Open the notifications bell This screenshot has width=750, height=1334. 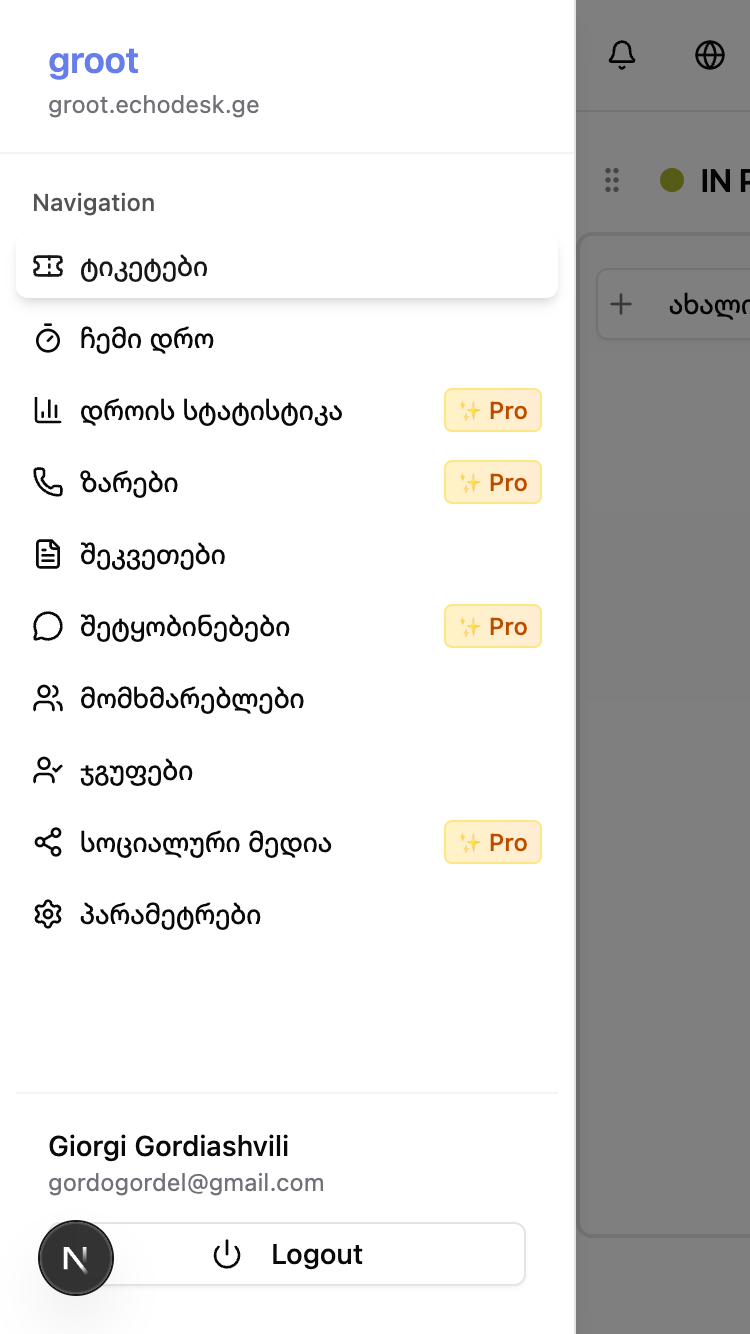click(x=622, y=55)
